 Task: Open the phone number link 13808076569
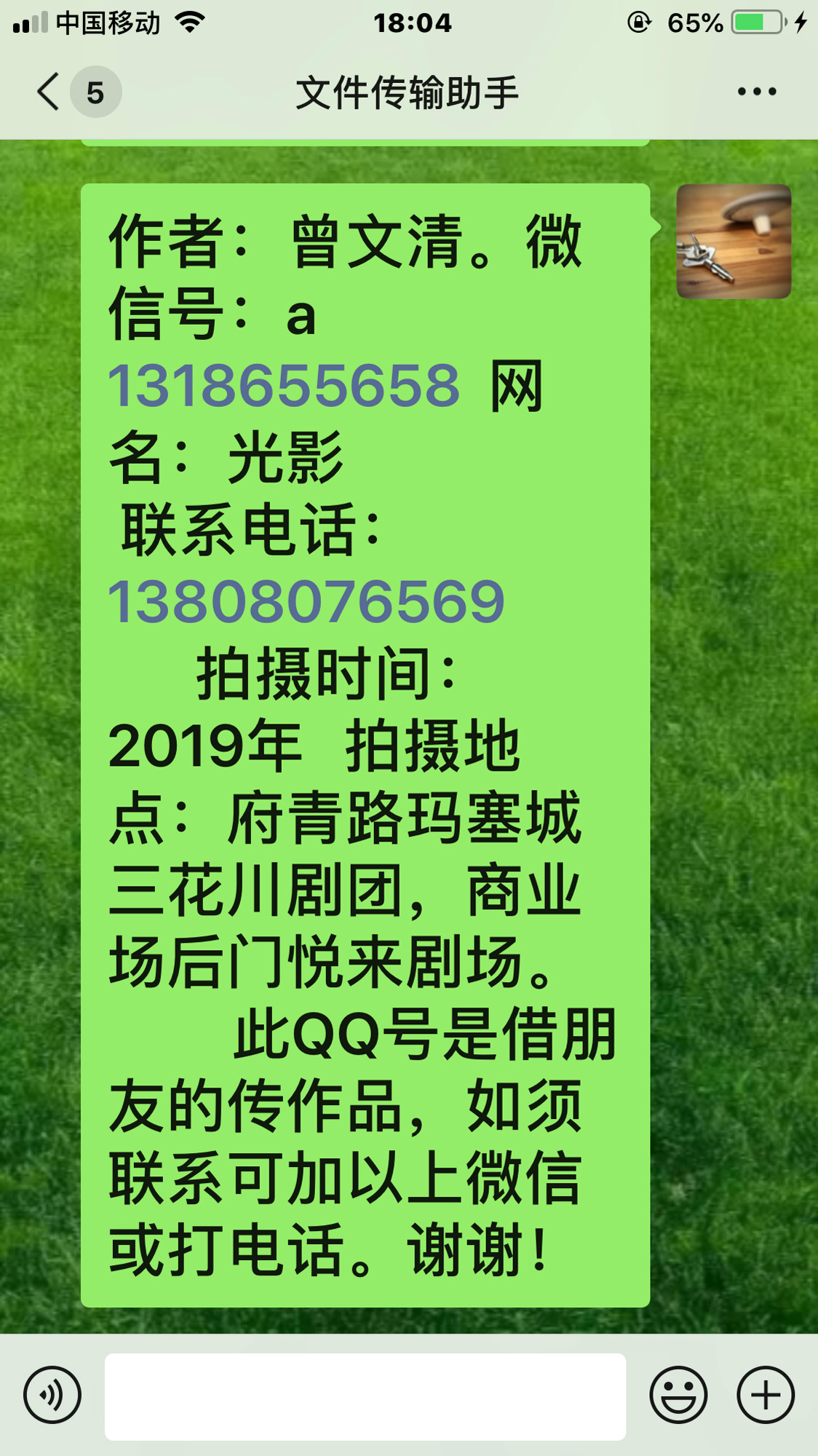point(306,602)
